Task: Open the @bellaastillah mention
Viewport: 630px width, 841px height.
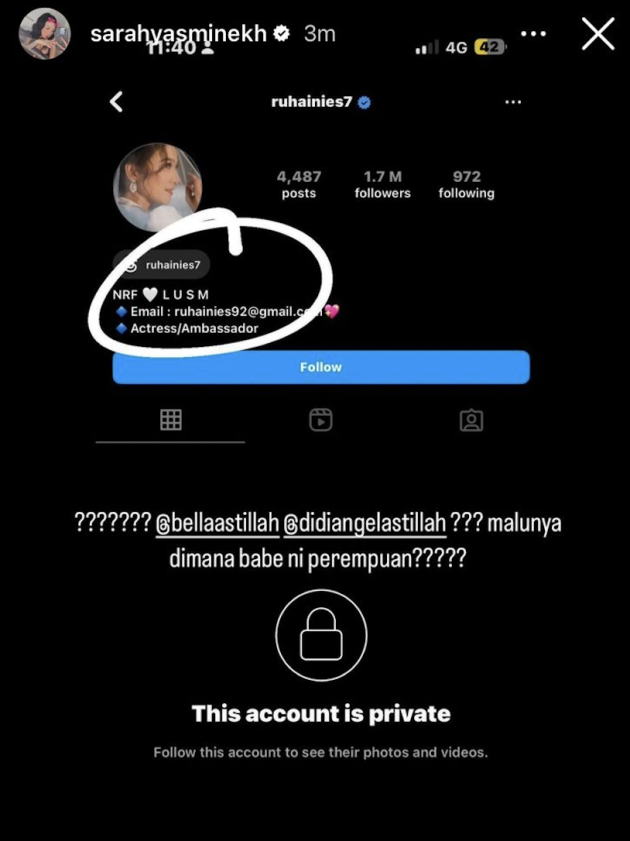Action: (215, 524)
